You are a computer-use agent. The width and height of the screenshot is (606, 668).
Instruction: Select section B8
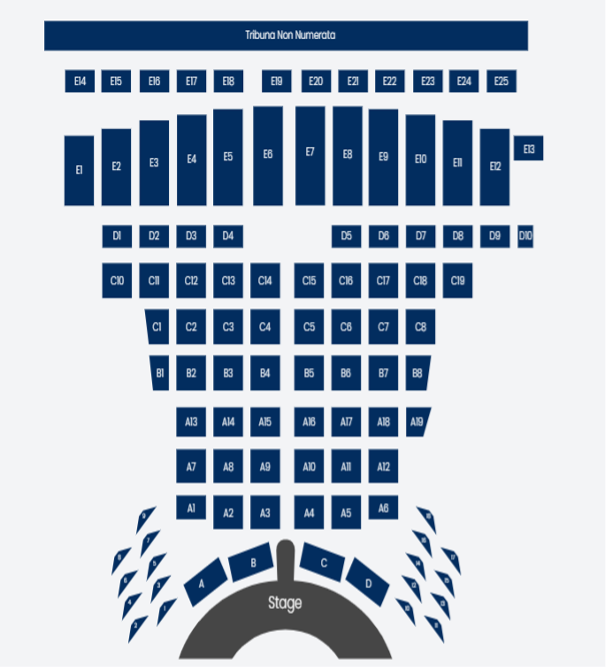(x=417, y=373)
